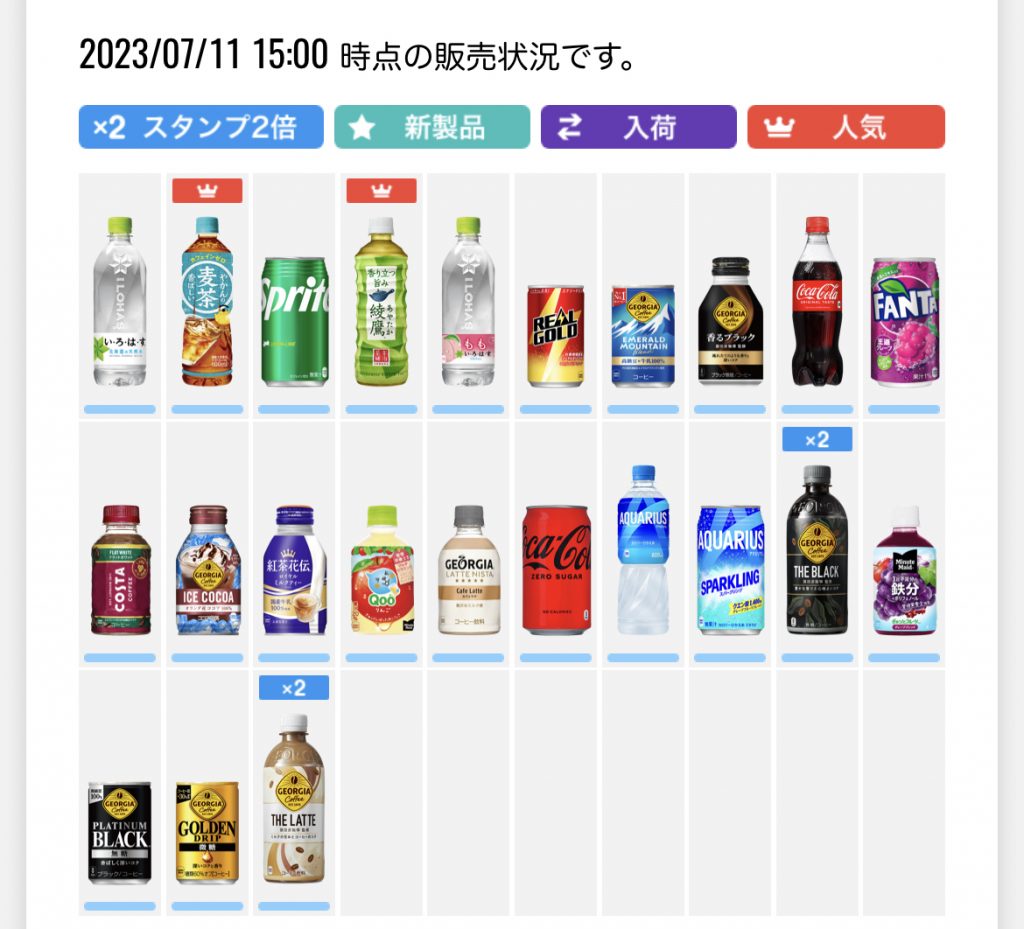
Task: Open the Ayataka green tea bottle
Action: point(381,301)
